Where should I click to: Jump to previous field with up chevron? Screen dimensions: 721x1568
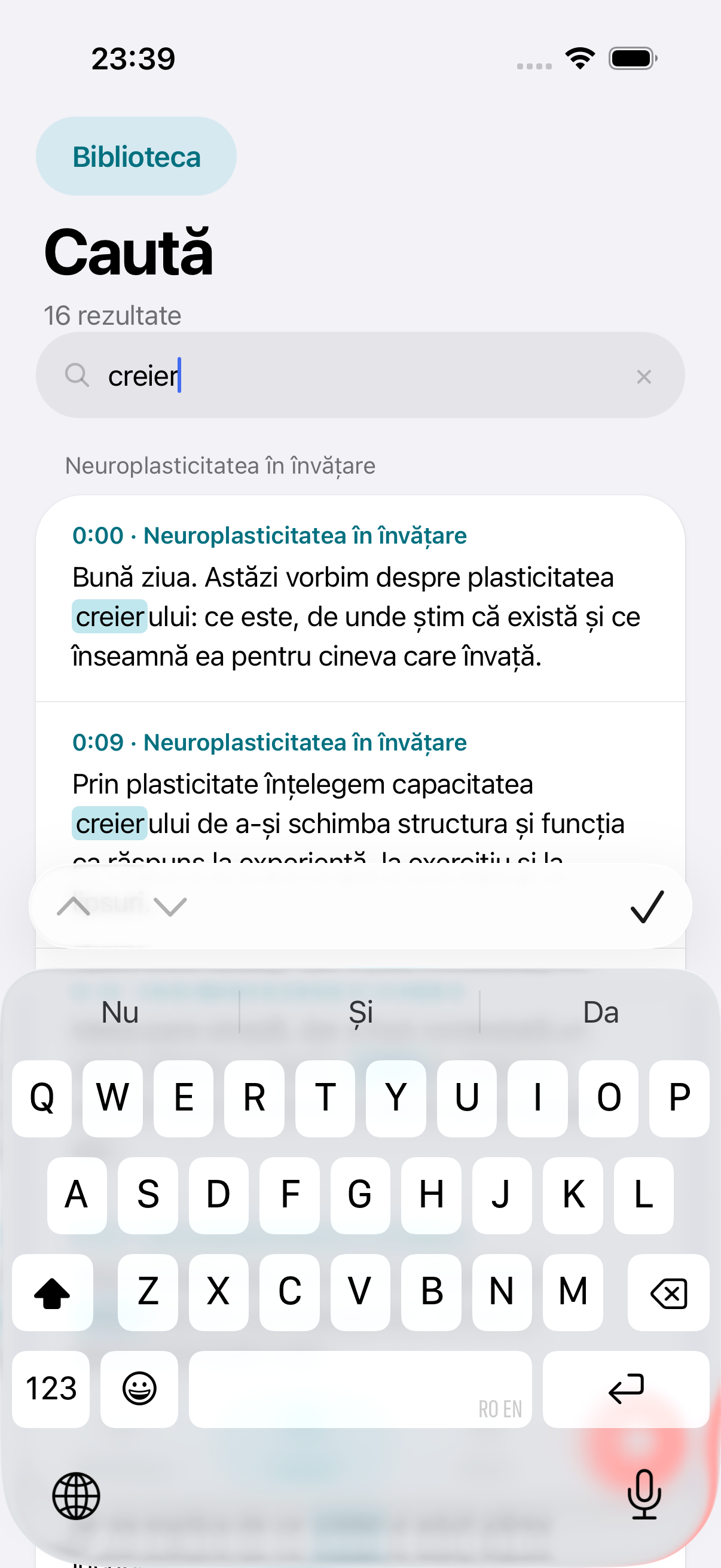coord(74,907)
